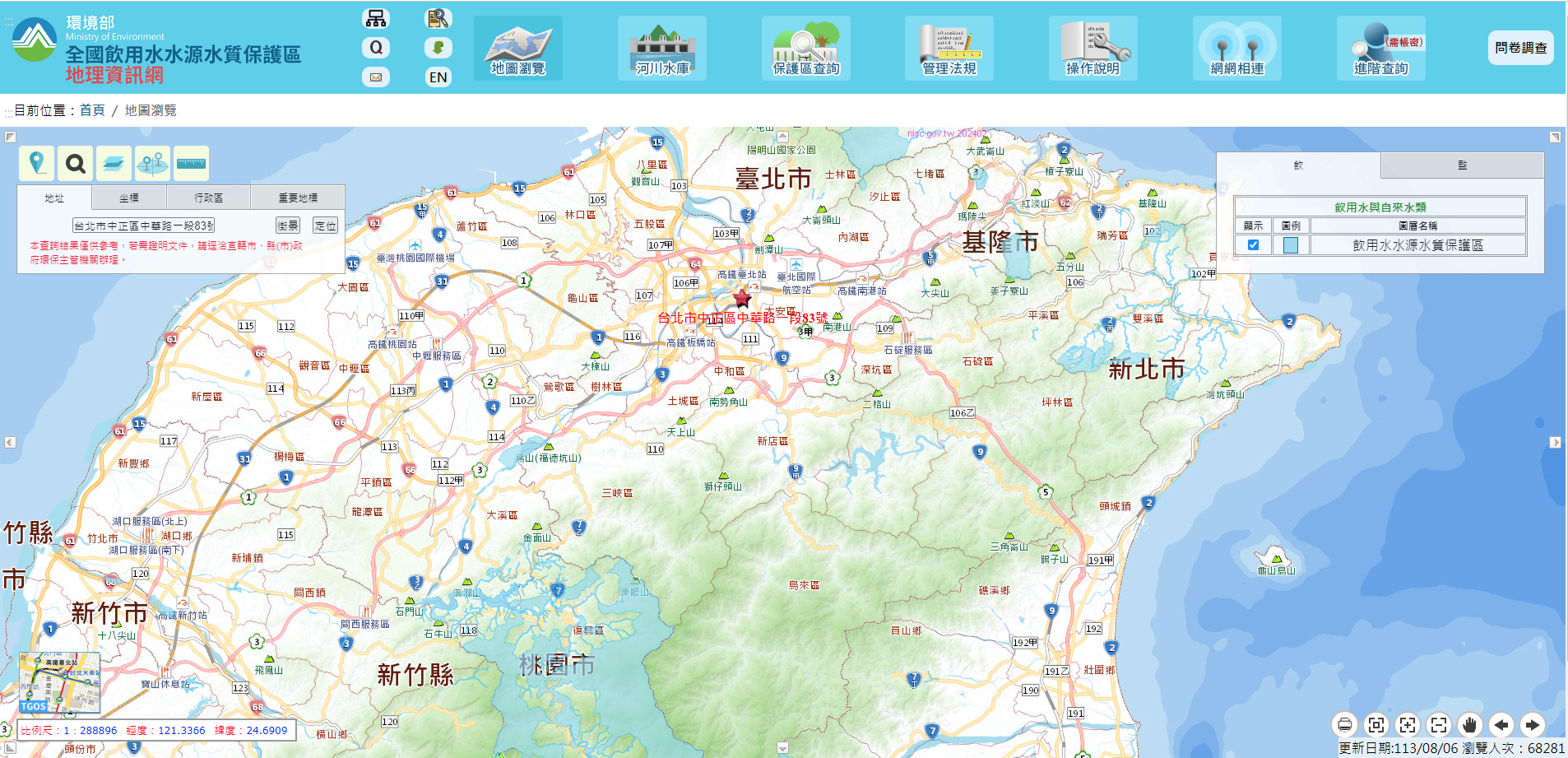Switch to the 坐標 tab
The height and width of the screenshot is (758, 1568).
[129, 198]
